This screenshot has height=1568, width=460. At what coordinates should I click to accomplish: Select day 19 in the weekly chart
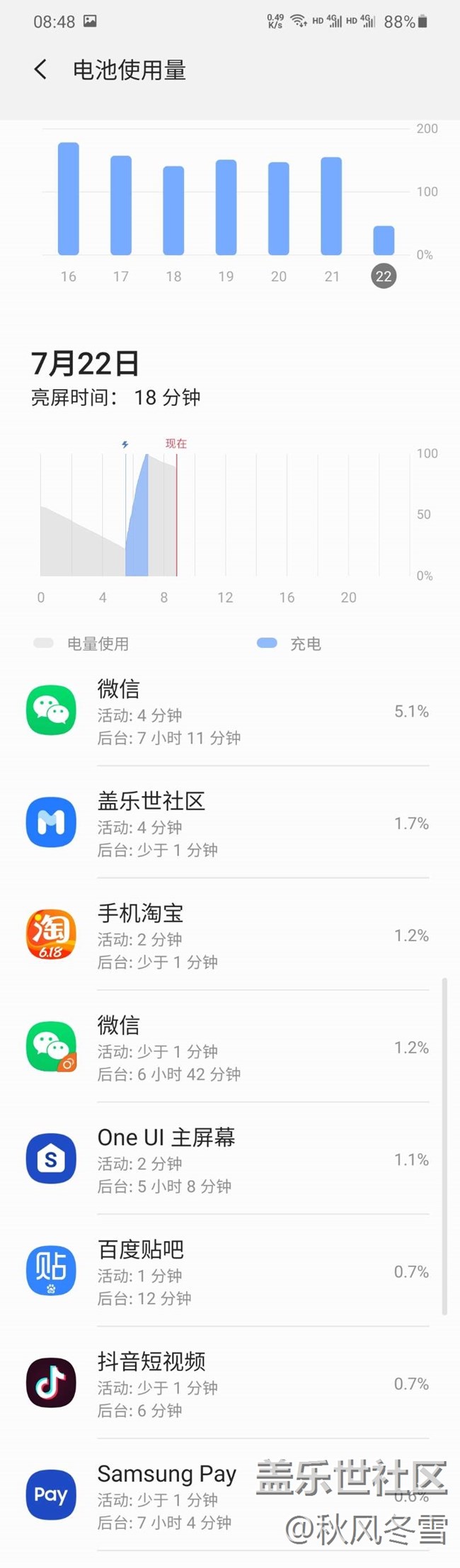click(226, 208)
